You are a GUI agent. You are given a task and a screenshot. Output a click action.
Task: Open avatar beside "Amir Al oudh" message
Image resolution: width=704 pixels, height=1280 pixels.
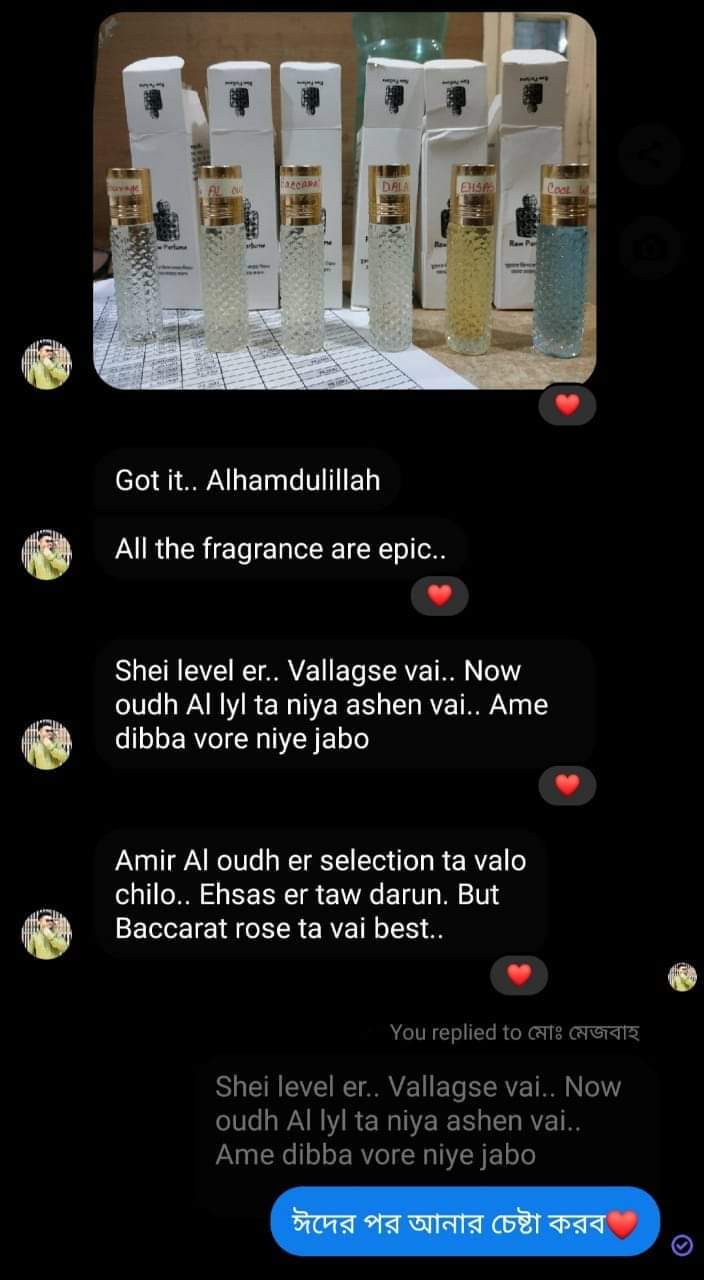point(47,934)
